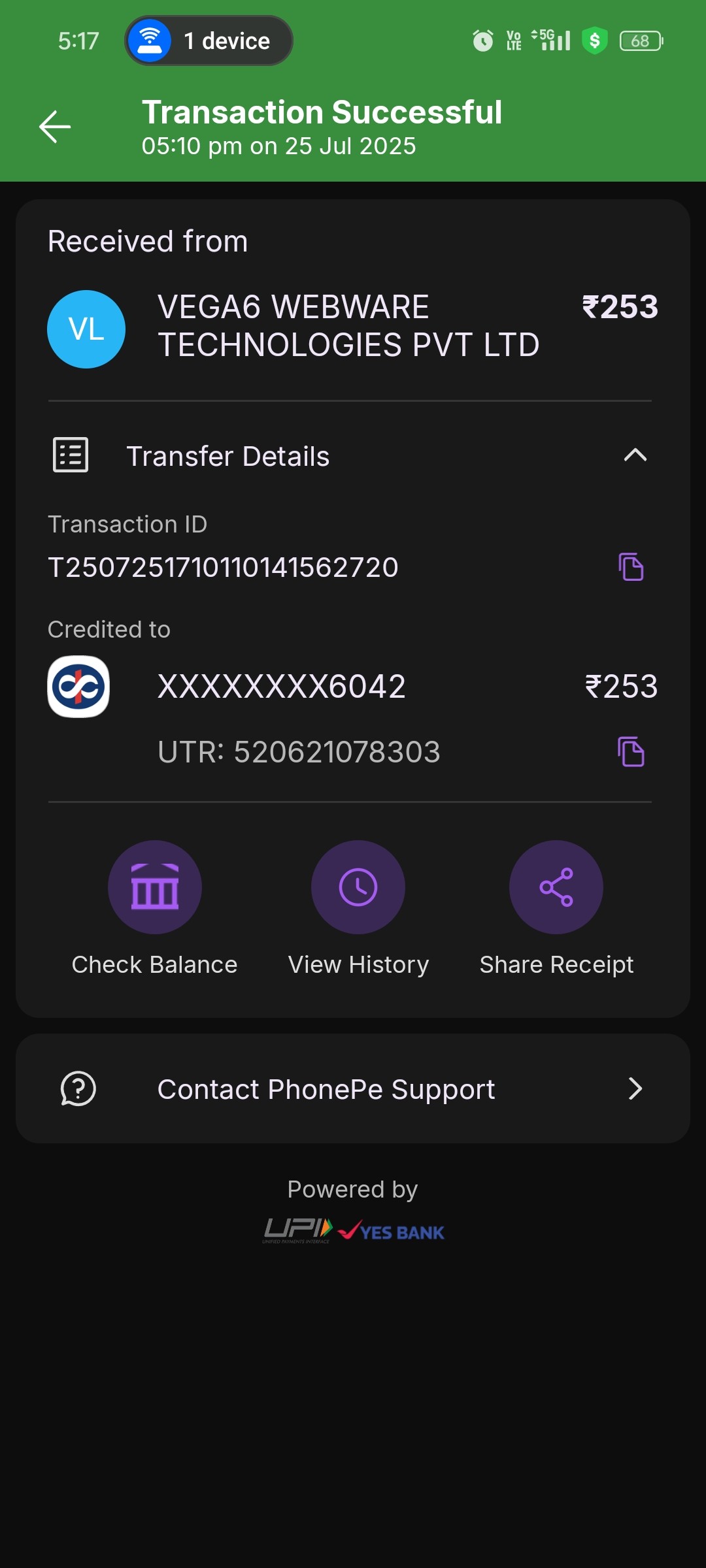The height and width of the screenshot is (1568, 706).
Task: Open View History
Action: (x=358, y=887)
